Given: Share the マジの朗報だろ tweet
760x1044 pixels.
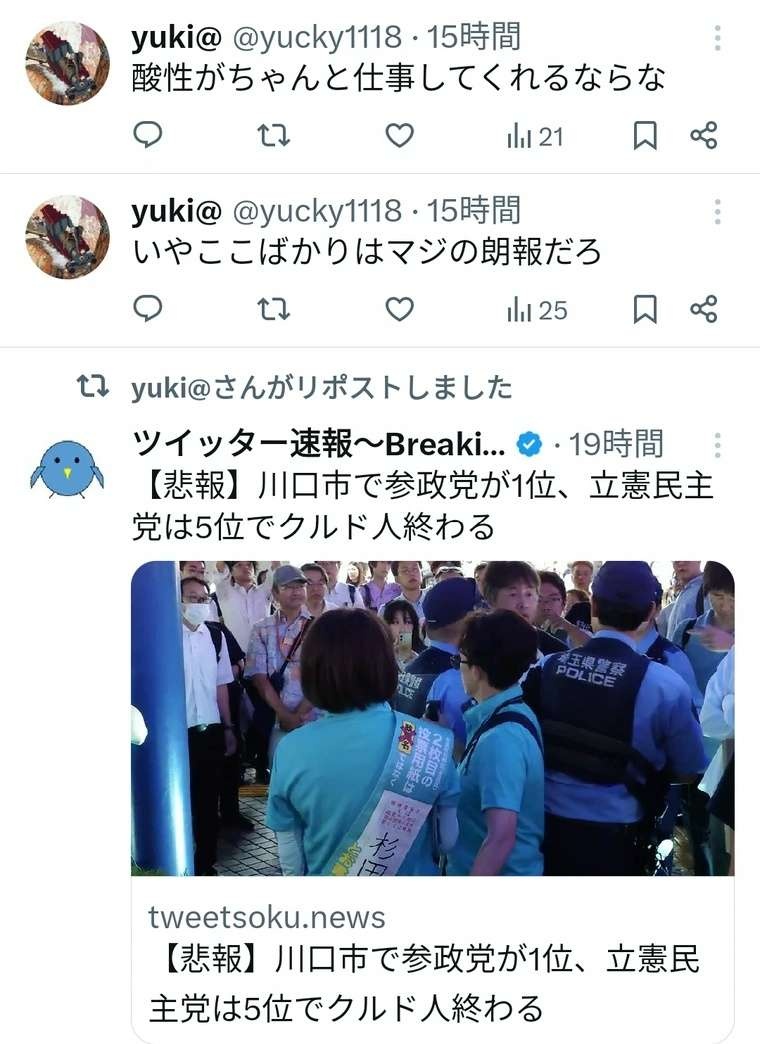Looking at the screenshot, I should point(704,310).
